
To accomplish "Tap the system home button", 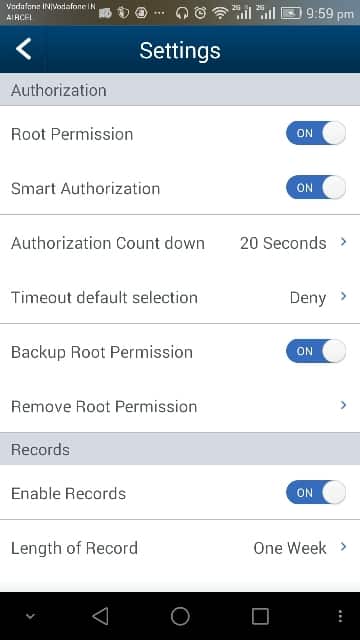I will tap(180, 616).
